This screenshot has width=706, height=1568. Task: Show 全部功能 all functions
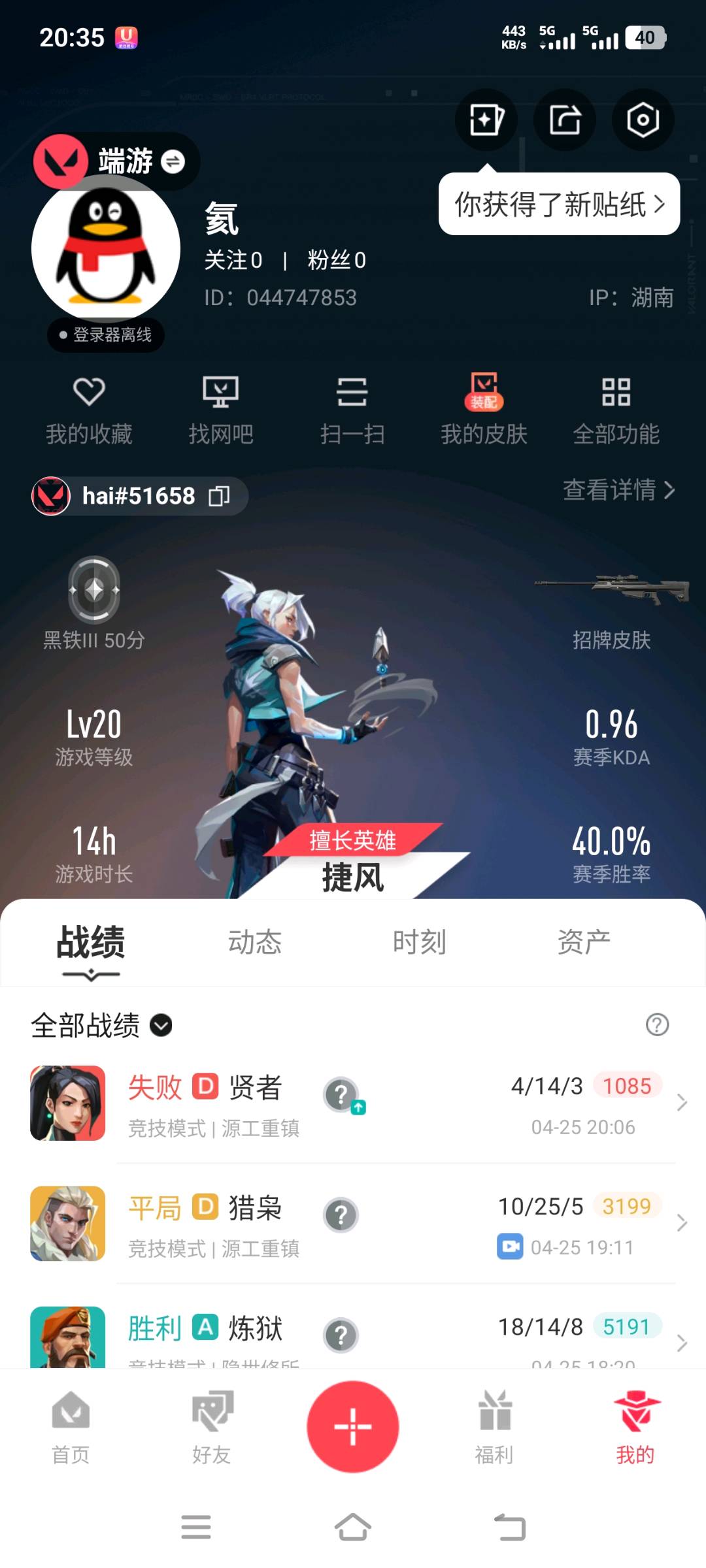(x=616, y=410)
